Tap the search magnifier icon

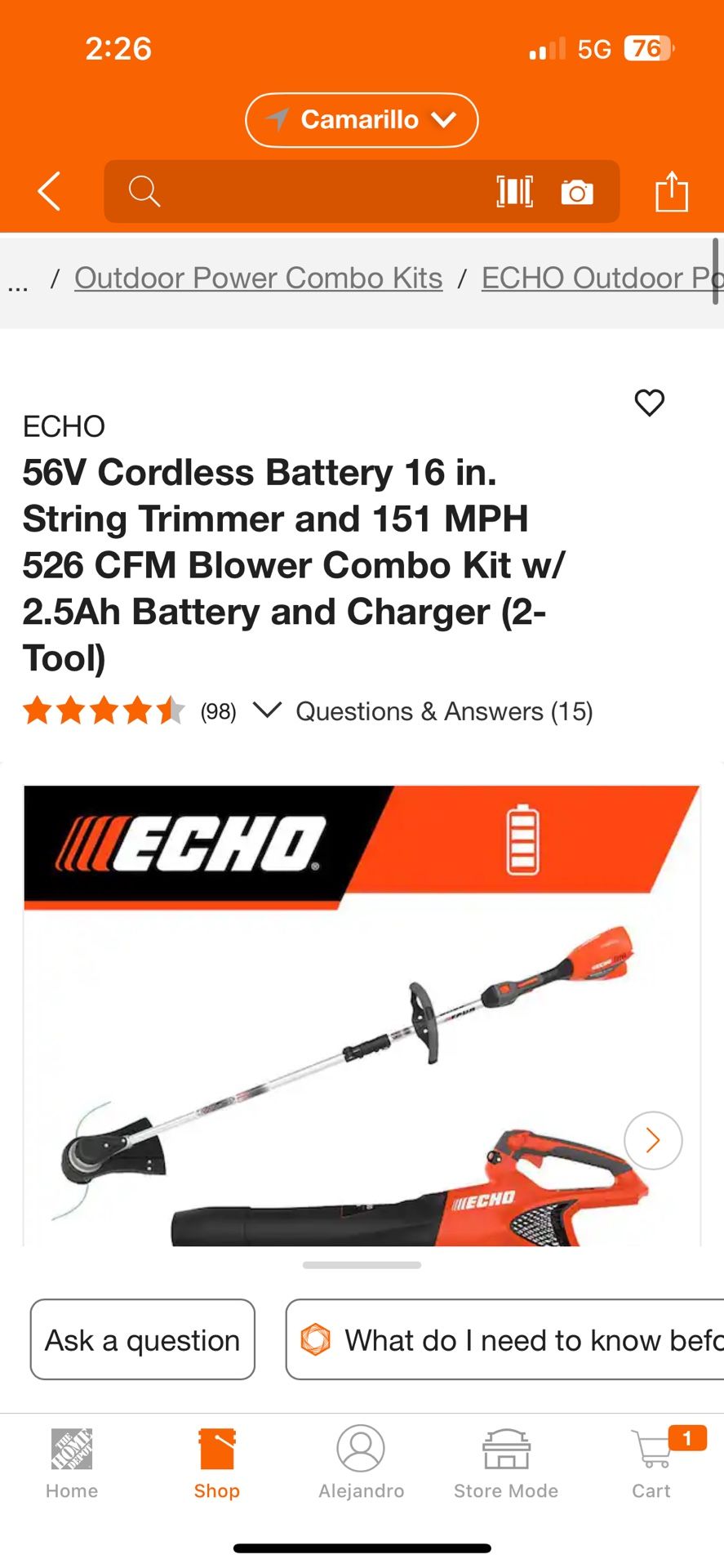click(144, 192)
